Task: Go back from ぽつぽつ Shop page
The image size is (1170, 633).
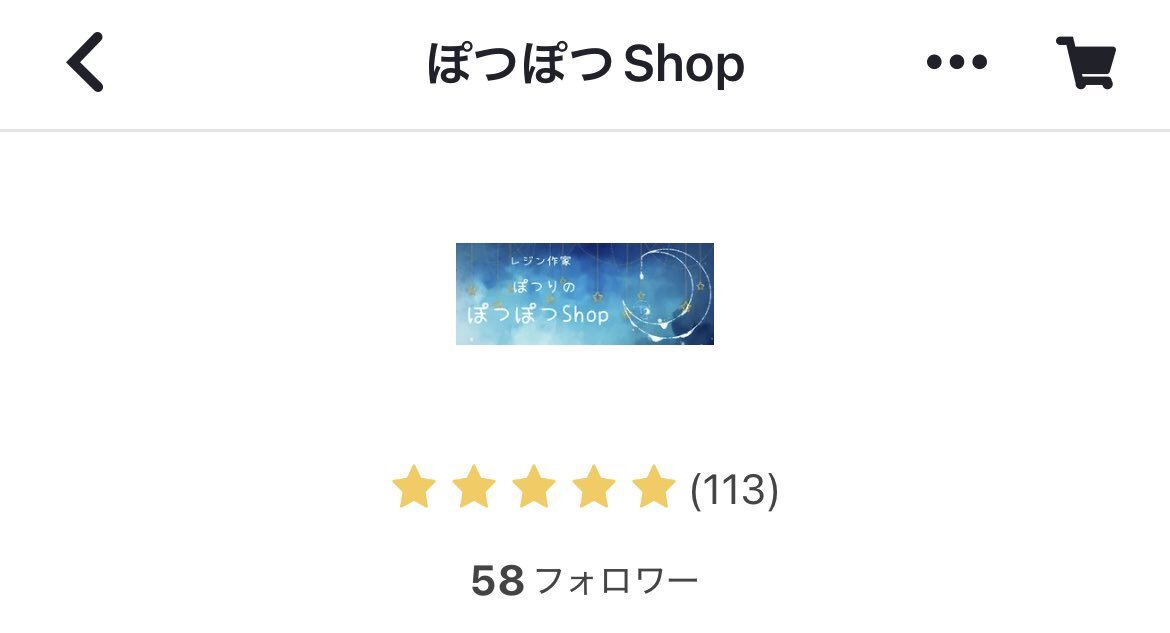Action: click(x=85, y=62)
